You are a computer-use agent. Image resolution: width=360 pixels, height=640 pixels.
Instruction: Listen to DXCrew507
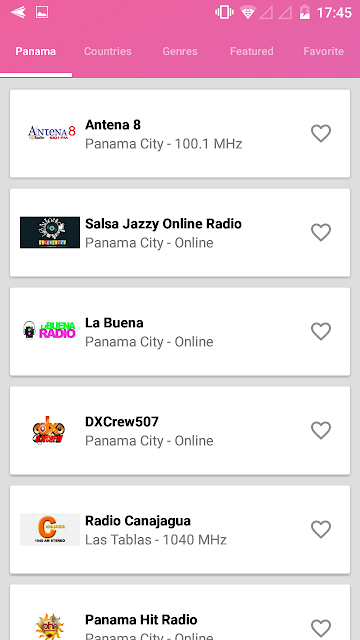click(x=180, y=431)
